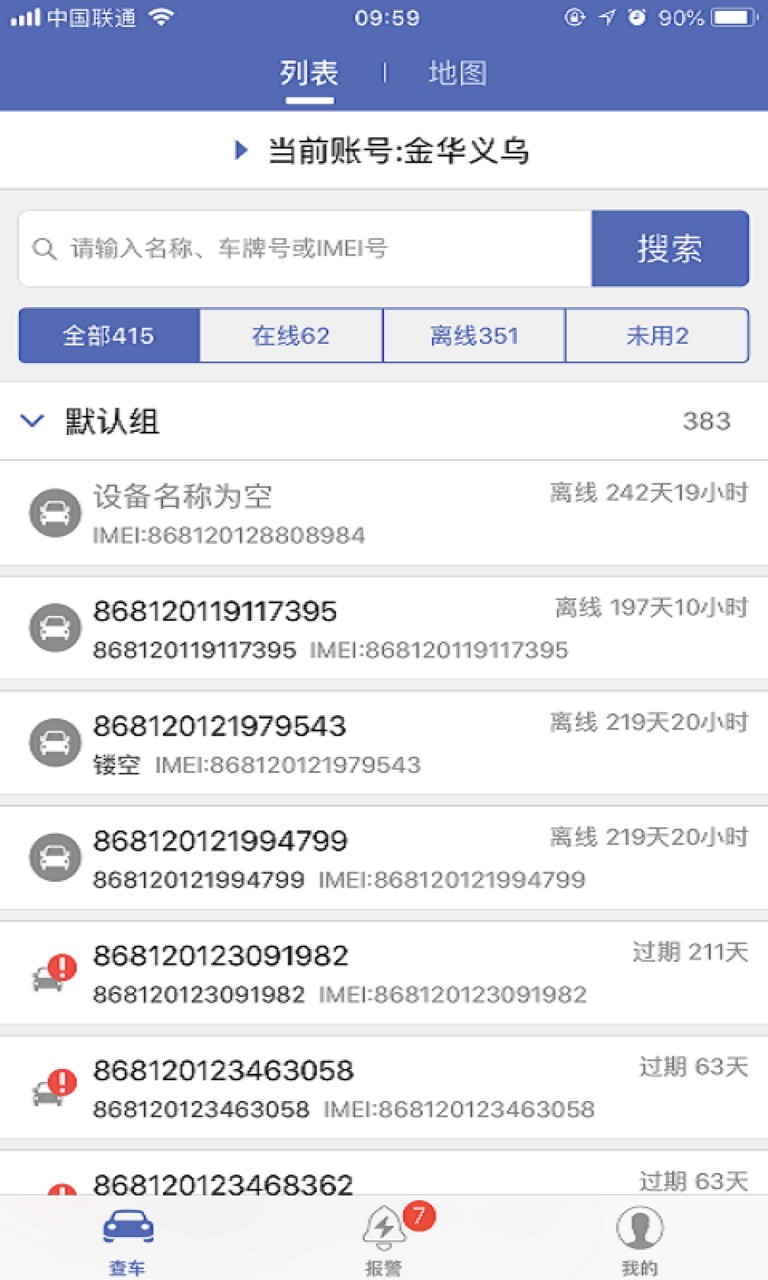Screen dimensions: 768x1280
Task: Select the 离线351 offline filter
Action: pos(473,336)
